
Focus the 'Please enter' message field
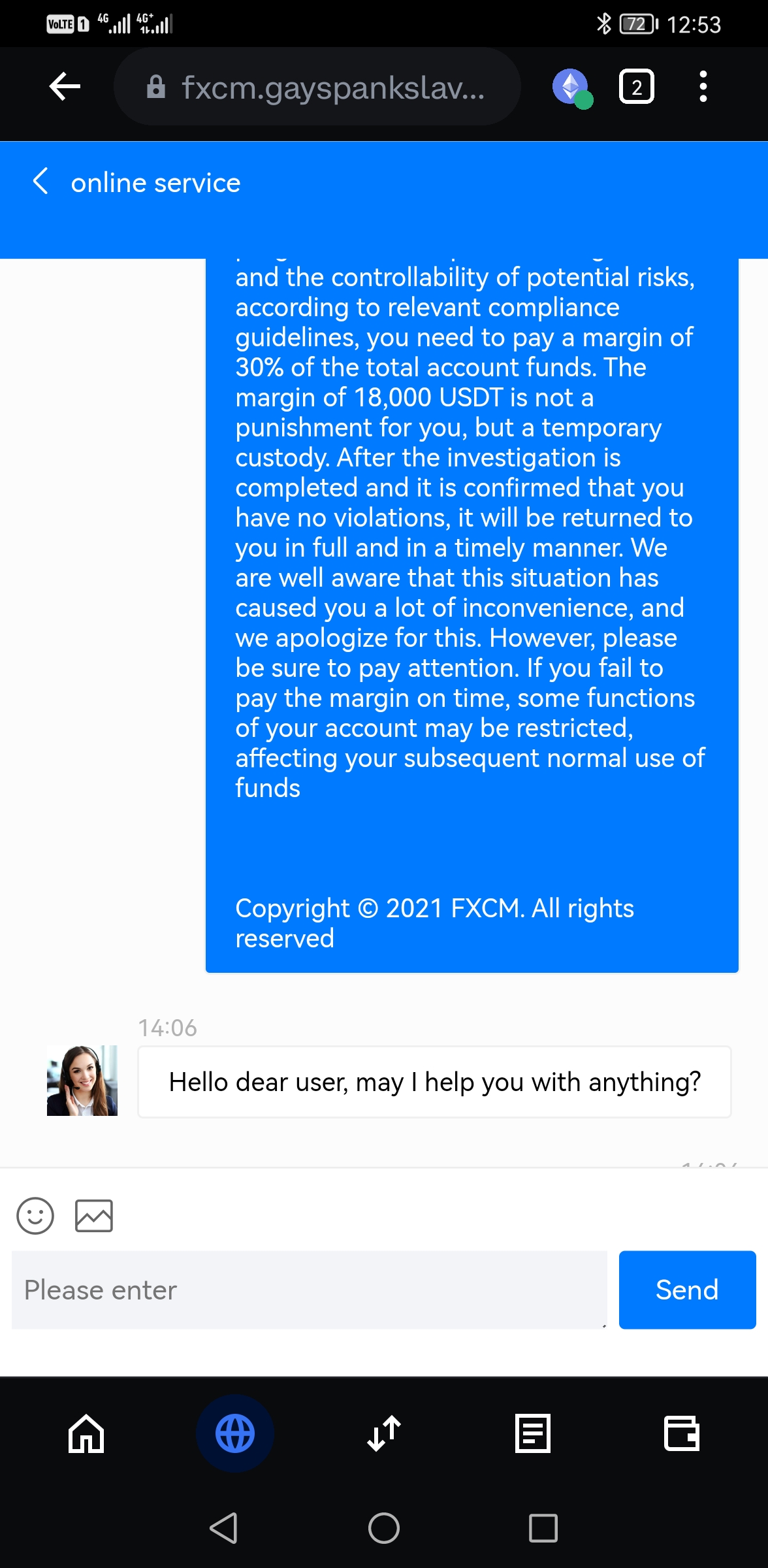(309, 1290)
